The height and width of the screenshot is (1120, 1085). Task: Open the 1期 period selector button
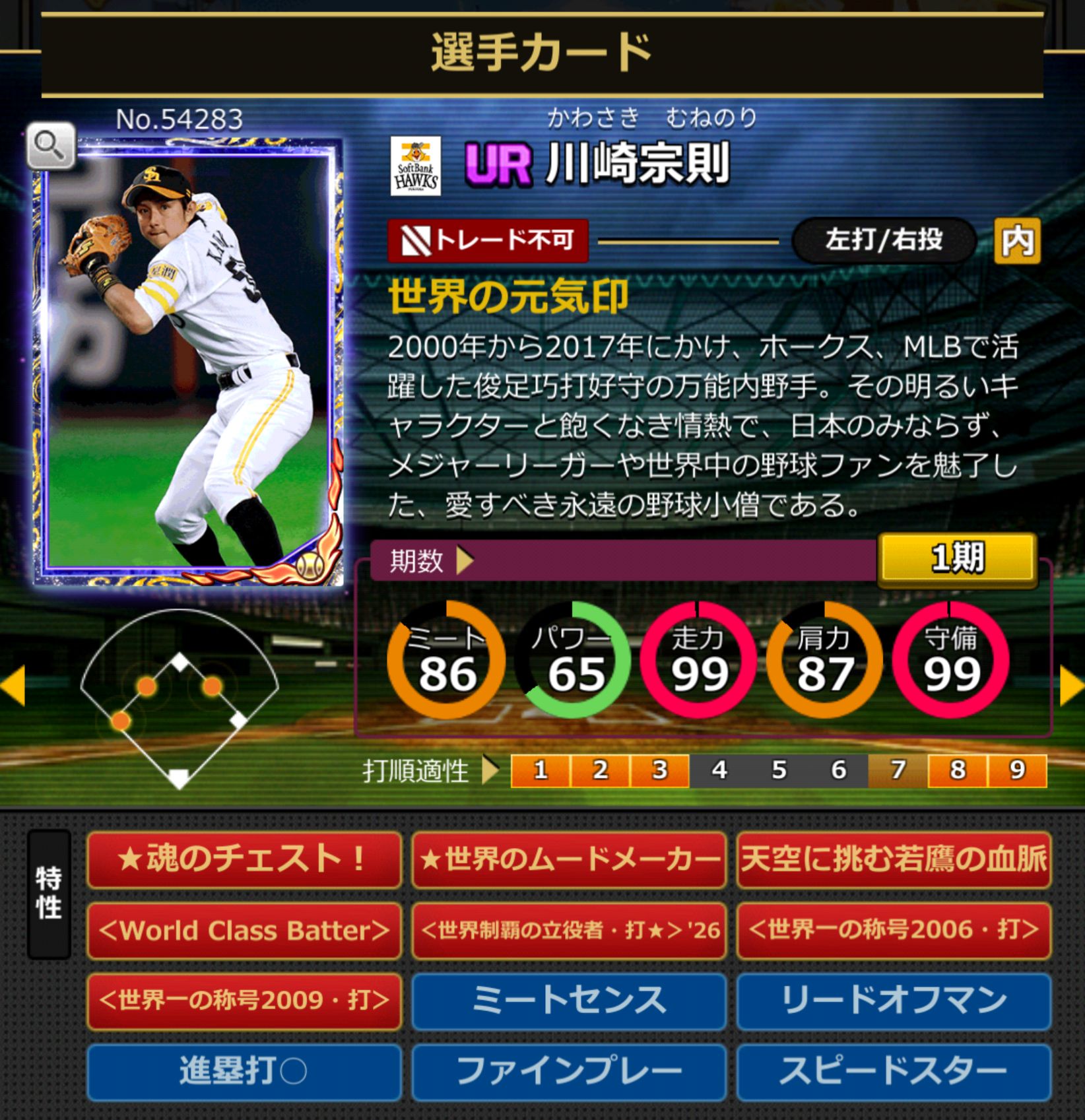956,558
